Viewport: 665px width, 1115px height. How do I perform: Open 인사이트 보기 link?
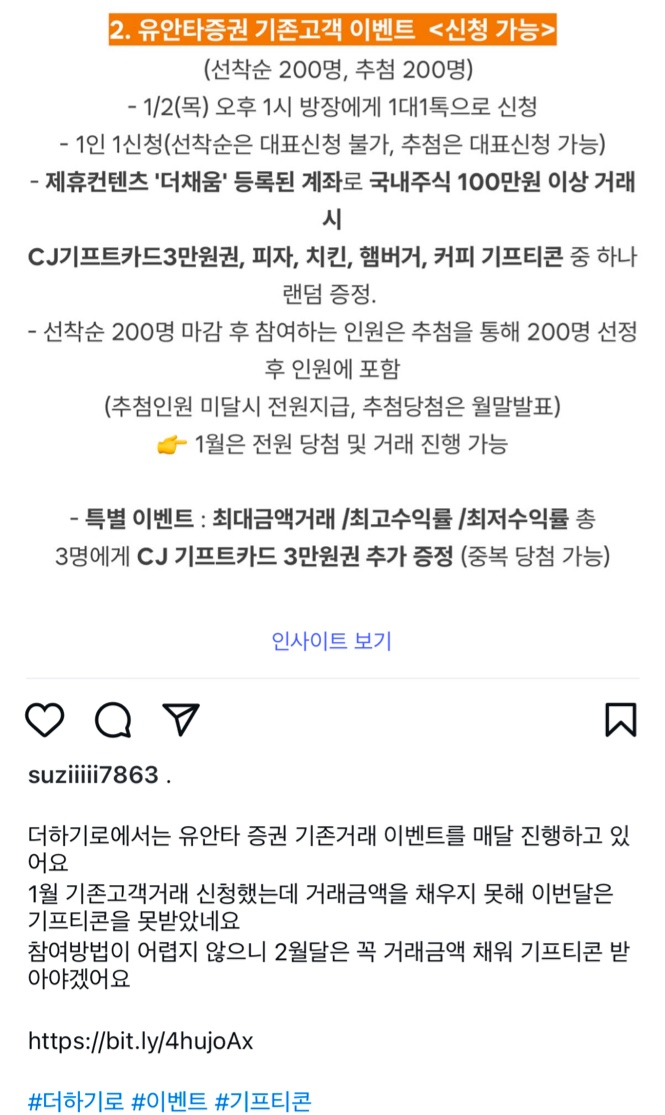pyautogui.click(x=332, y=642)
